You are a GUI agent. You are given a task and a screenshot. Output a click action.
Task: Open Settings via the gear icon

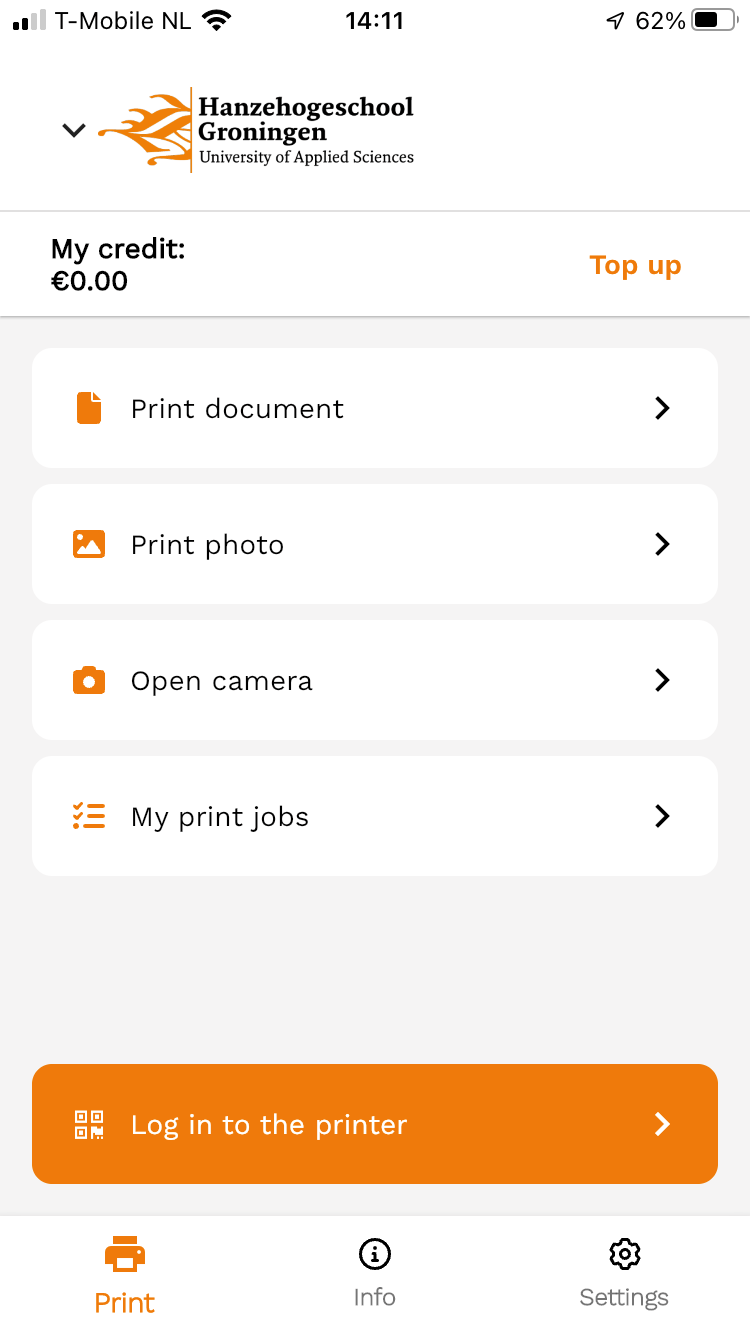[623, 1253]
